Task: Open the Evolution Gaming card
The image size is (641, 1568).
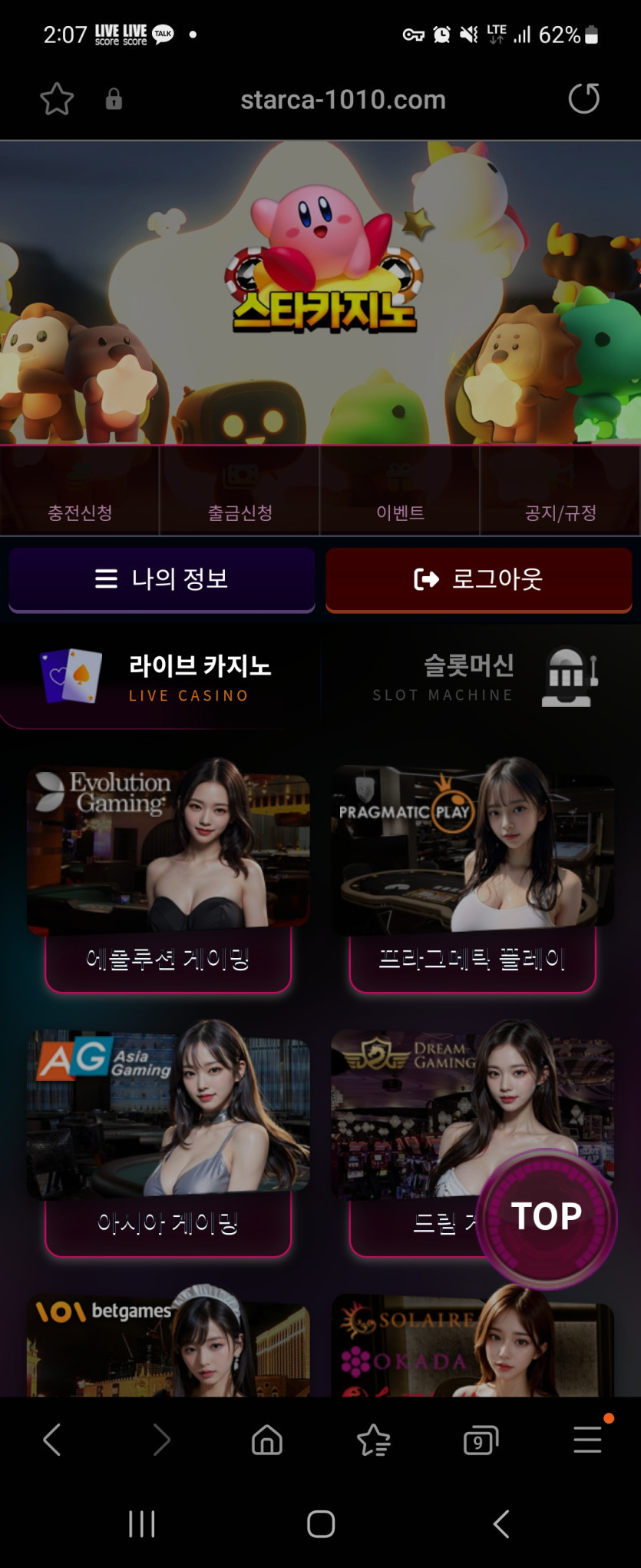Action: click(x=168, y=876)
